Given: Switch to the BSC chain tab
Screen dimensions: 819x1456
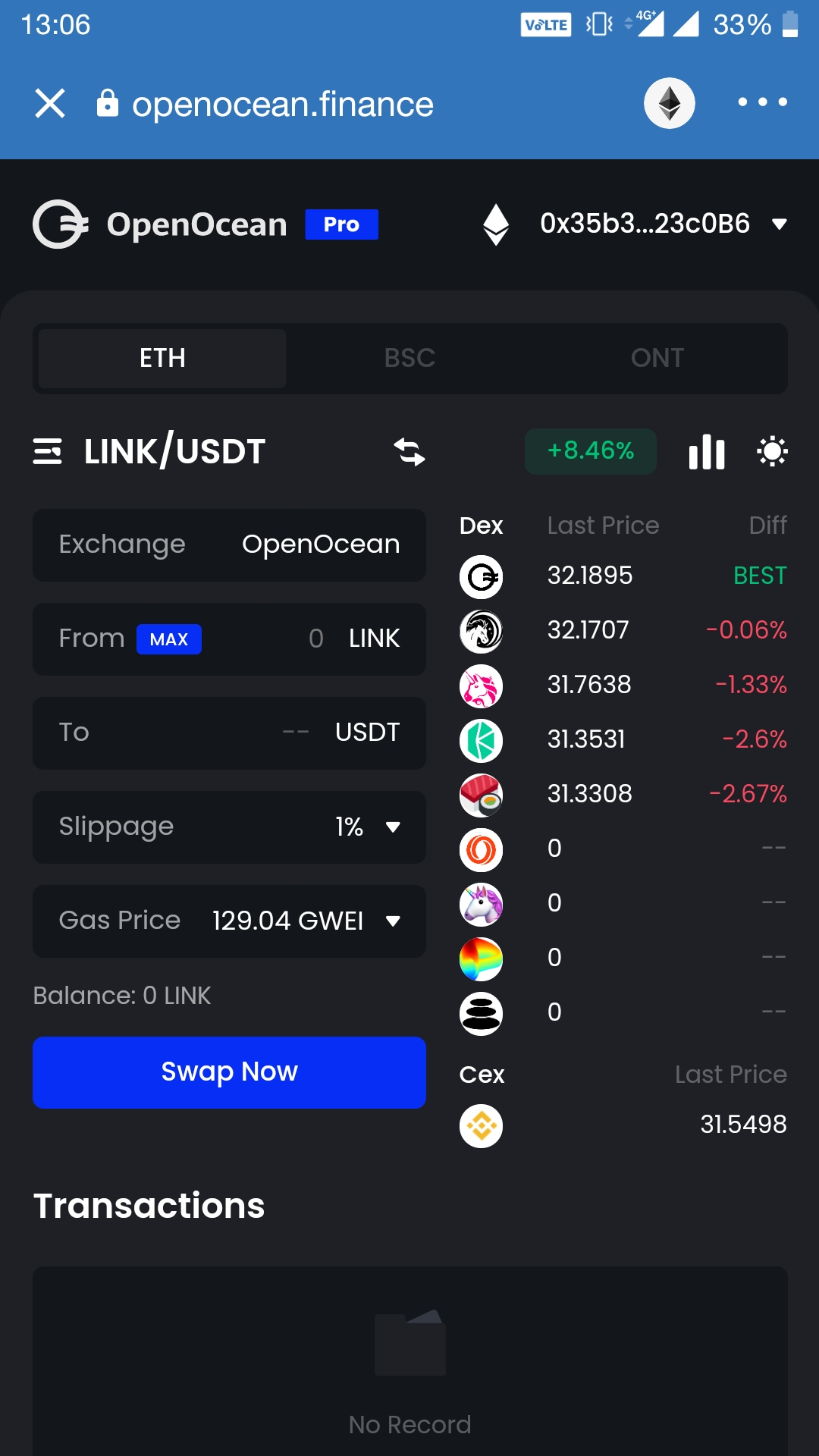Looking at the screenshot, I should [409, 358].
